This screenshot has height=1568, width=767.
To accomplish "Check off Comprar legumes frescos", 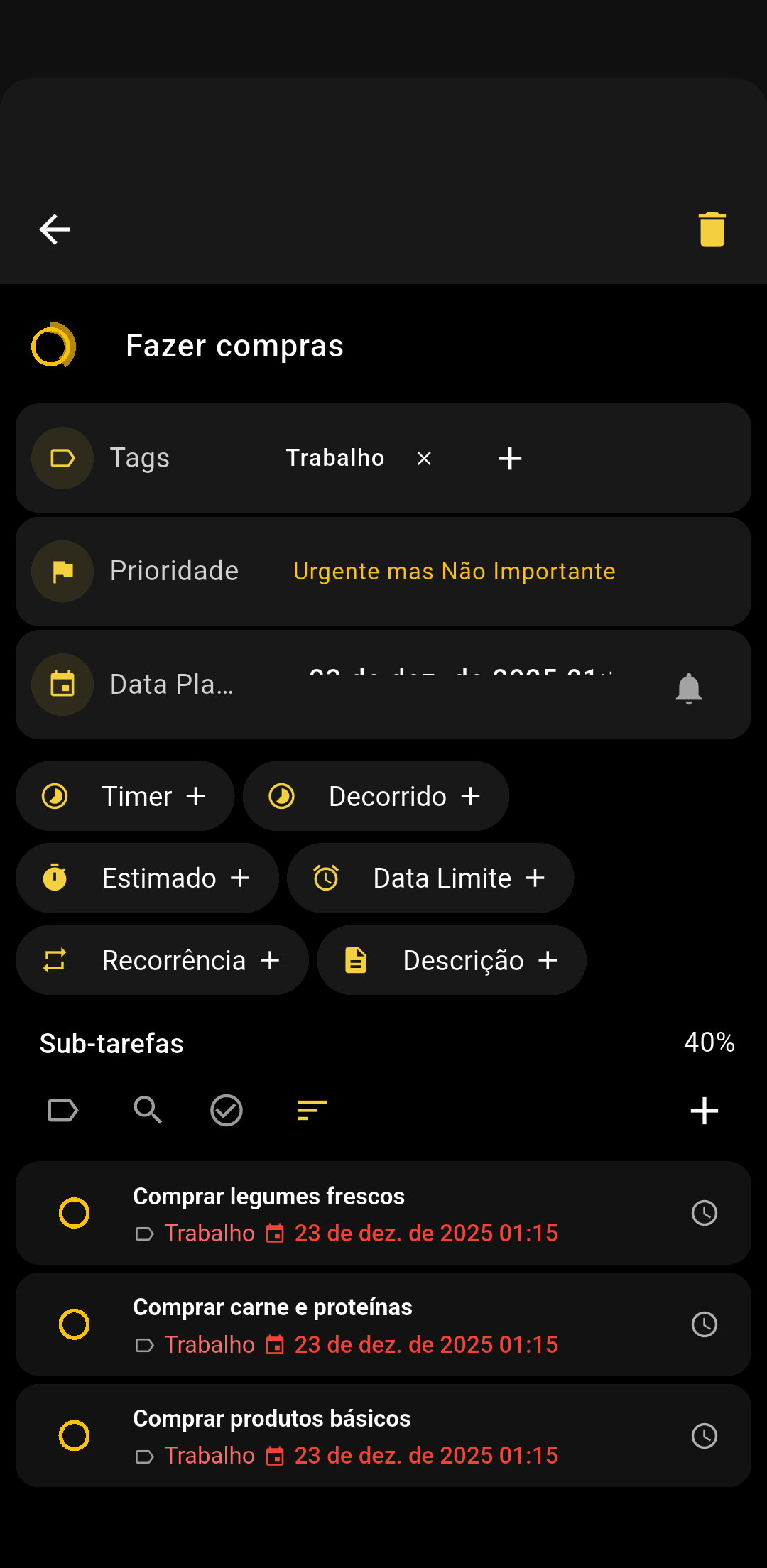I will [74, 1213].
